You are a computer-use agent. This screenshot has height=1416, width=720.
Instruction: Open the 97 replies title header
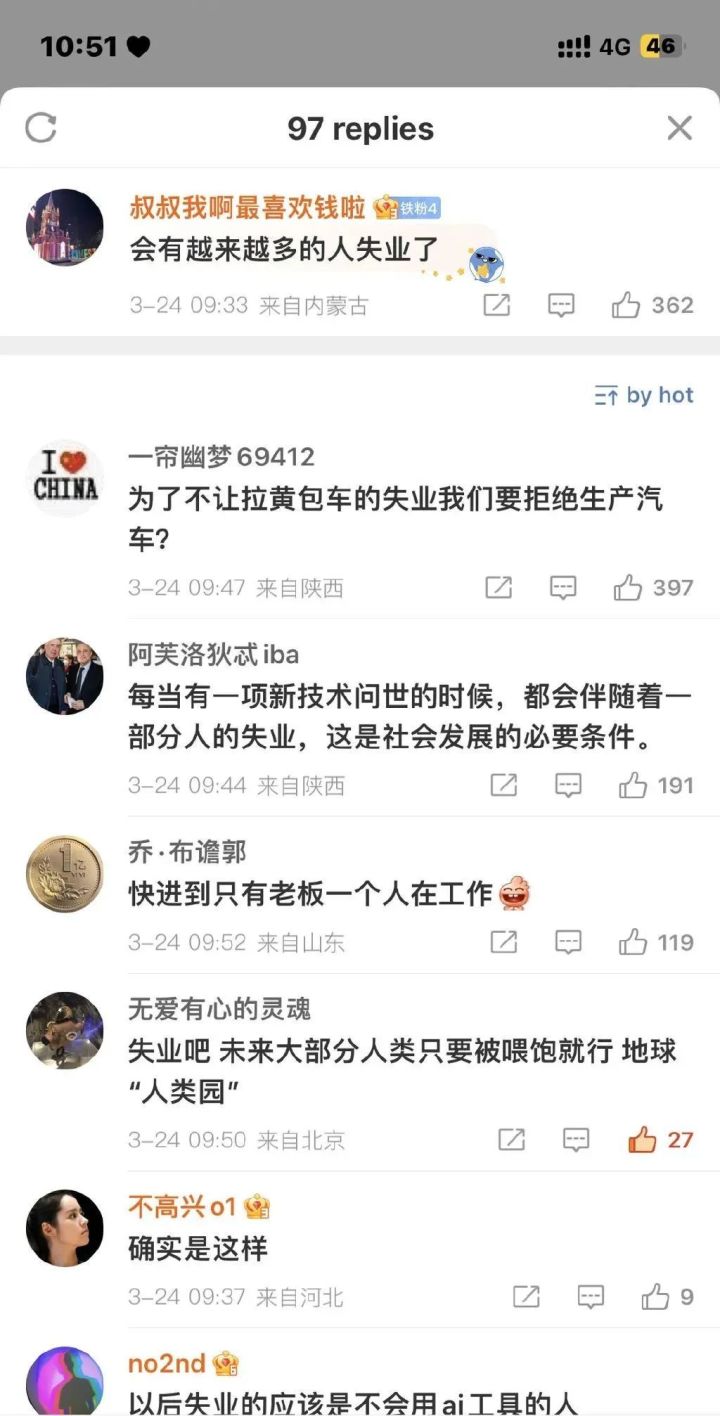tap(360, 127)
